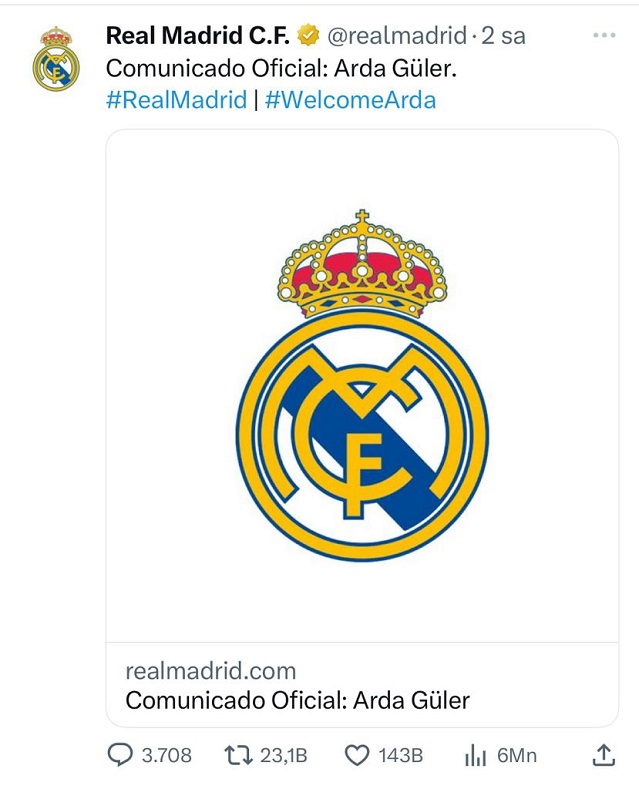Viewport: 639px width, 789px height.
Task: Retweet the Comunicado Oficial post
Action: tap(238, 755)
